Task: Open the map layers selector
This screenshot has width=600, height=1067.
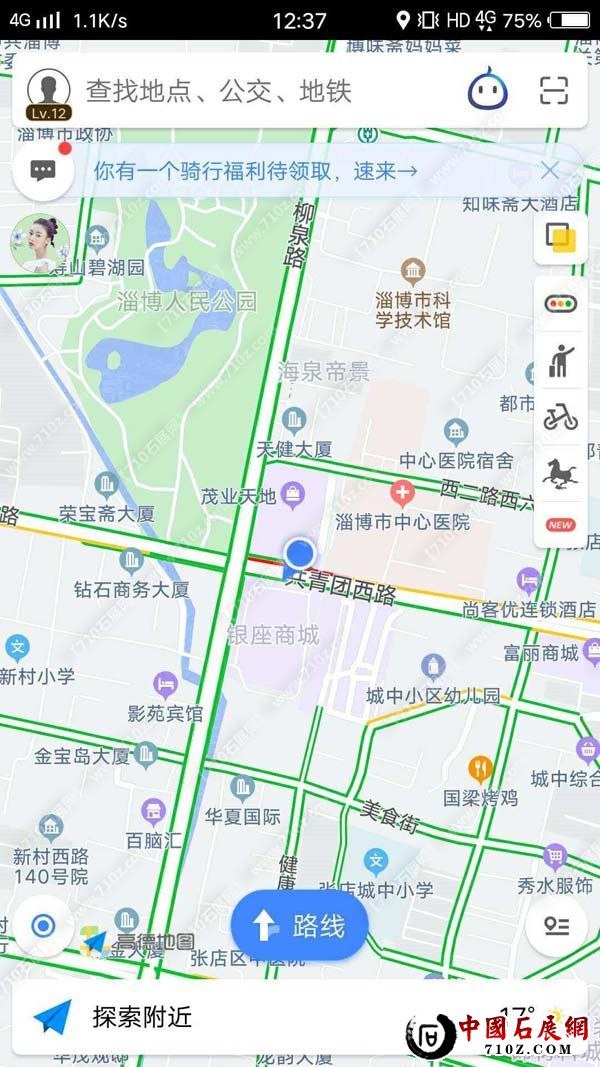Action: (560, 238)
